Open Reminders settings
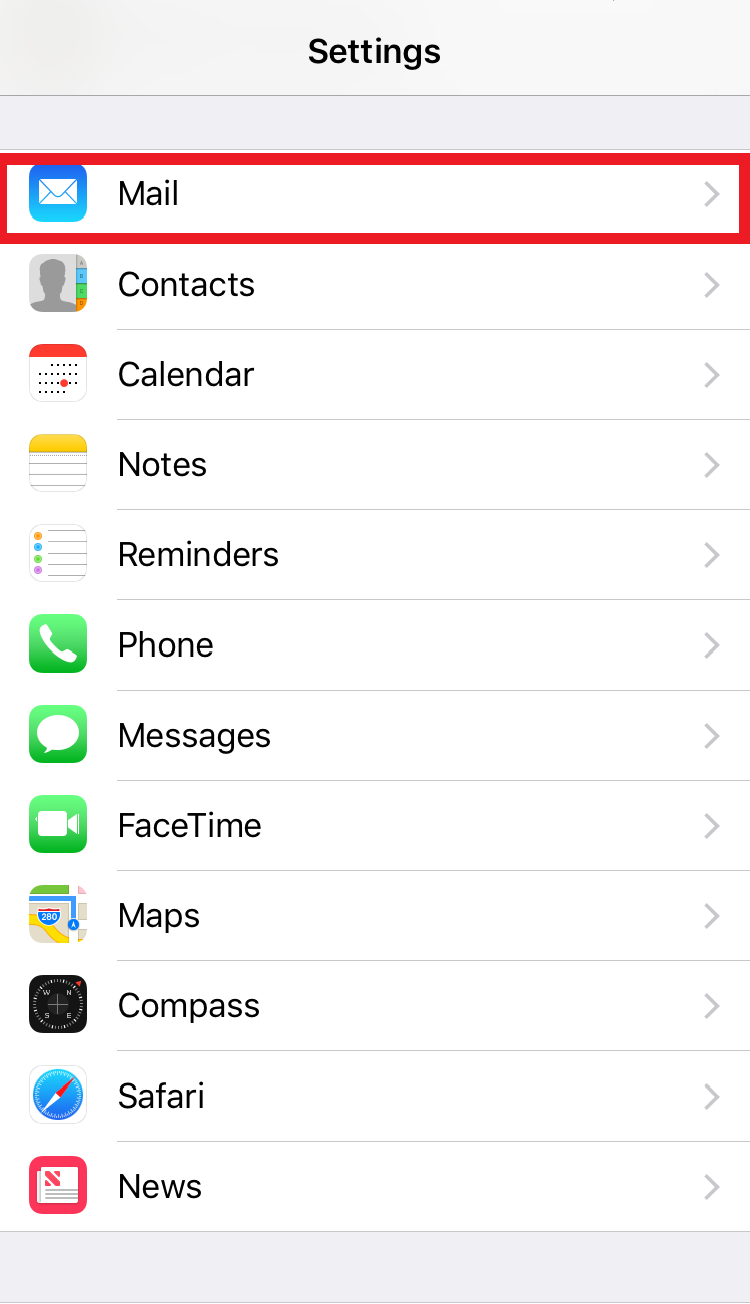This screenshot has height=1304, width=750. 375,554
